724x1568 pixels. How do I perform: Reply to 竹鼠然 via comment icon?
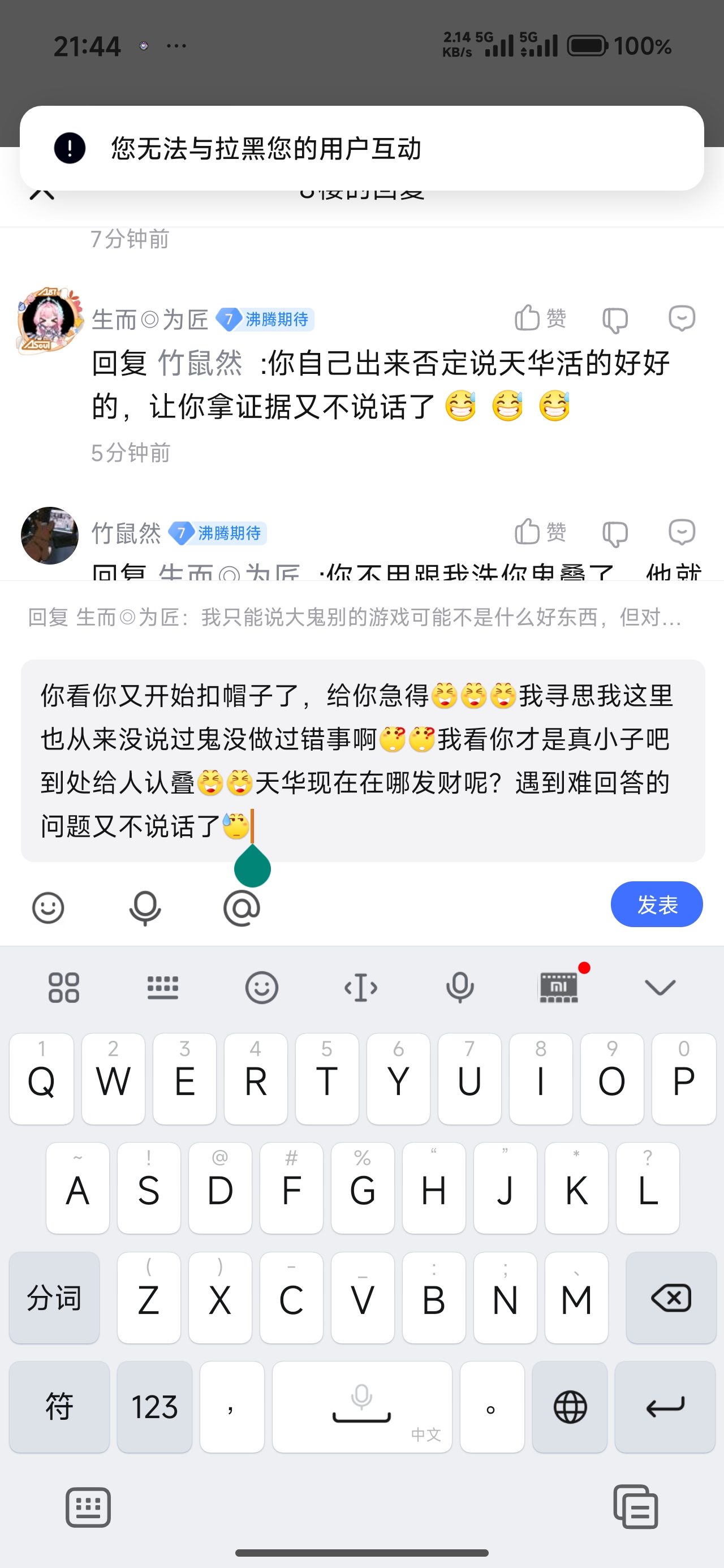point(682,532)
